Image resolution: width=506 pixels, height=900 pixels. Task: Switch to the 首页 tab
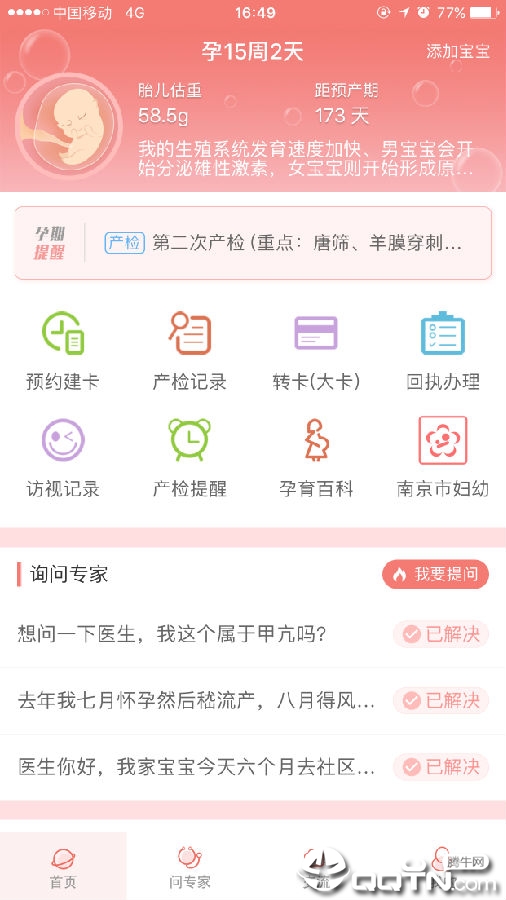63,866
